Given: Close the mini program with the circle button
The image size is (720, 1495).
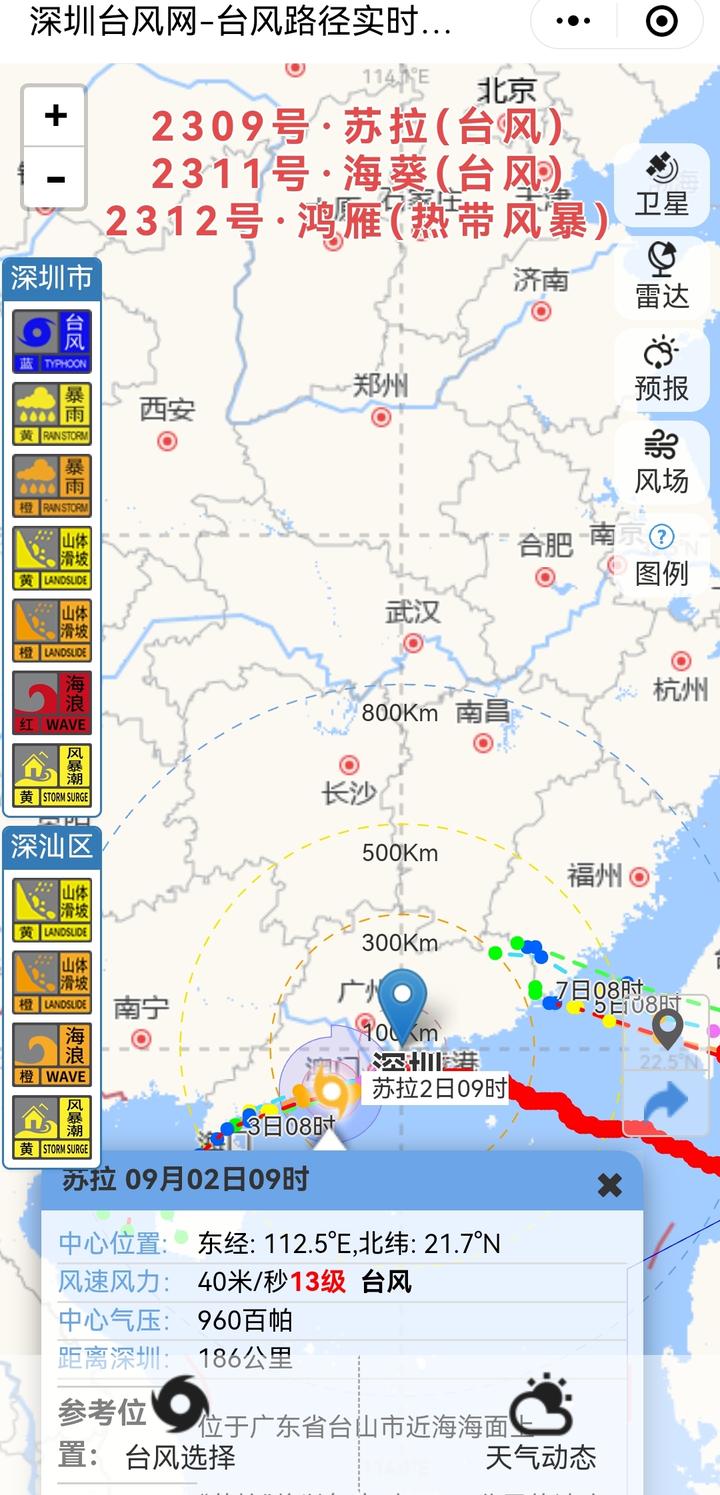Looking at the screenshot, I should click(662, 21).
